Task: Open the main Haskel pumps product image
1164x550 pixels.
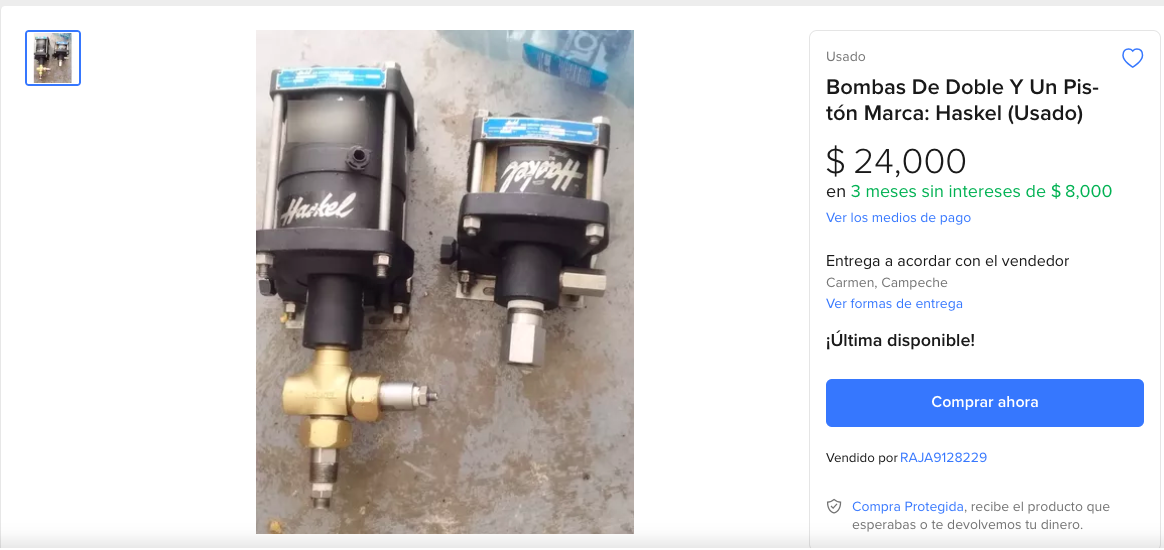Action: 444,282
